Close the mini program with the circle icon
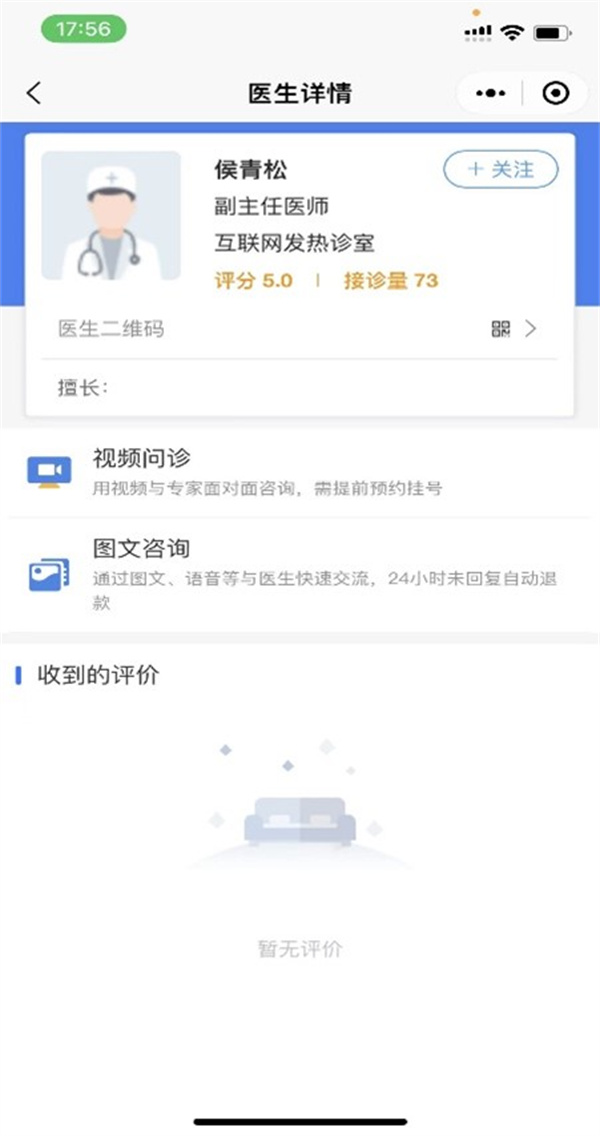This screenshot has width=600, height=1136. click(555, 94)
